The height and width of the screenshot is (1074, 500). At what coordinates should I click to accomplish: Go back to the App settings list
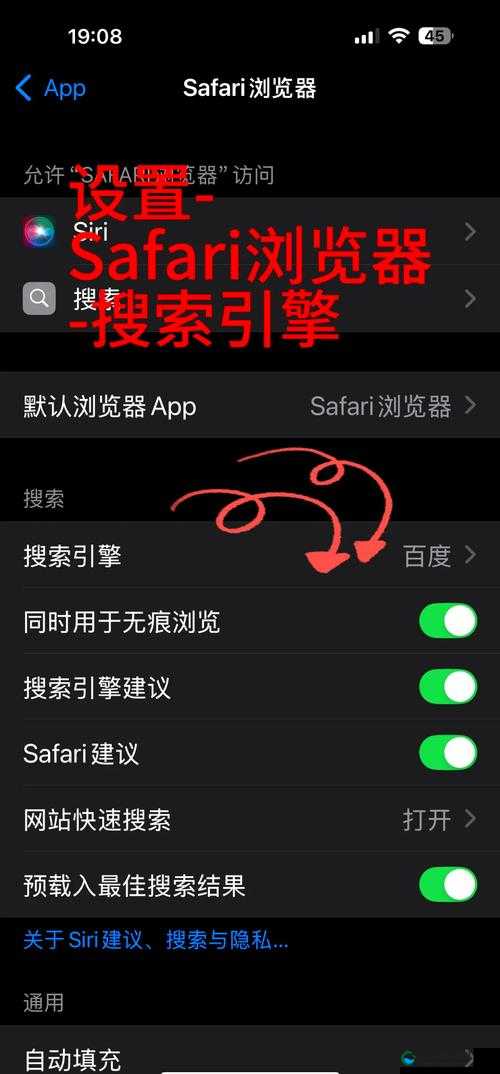50,88
